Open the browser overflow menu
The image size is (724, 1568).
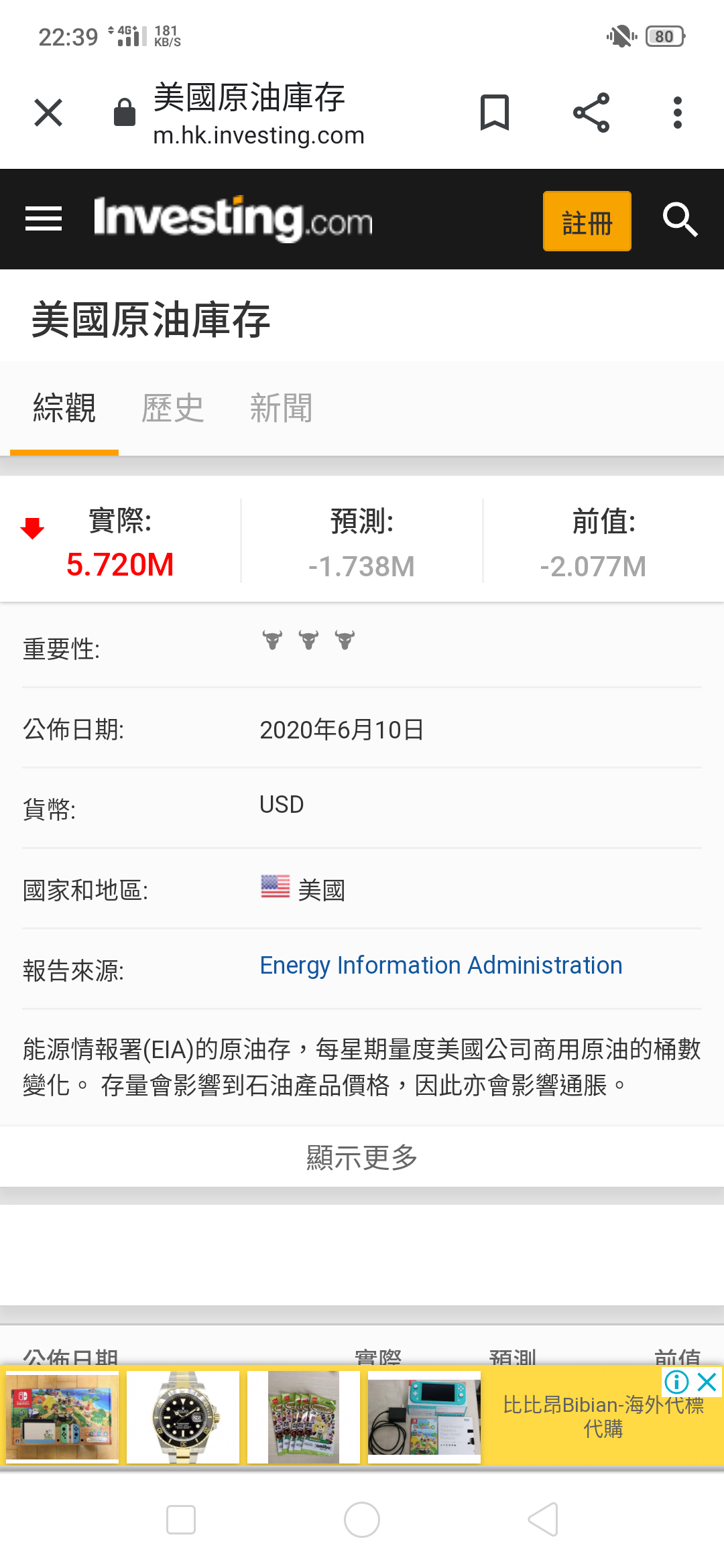point(677,112)
